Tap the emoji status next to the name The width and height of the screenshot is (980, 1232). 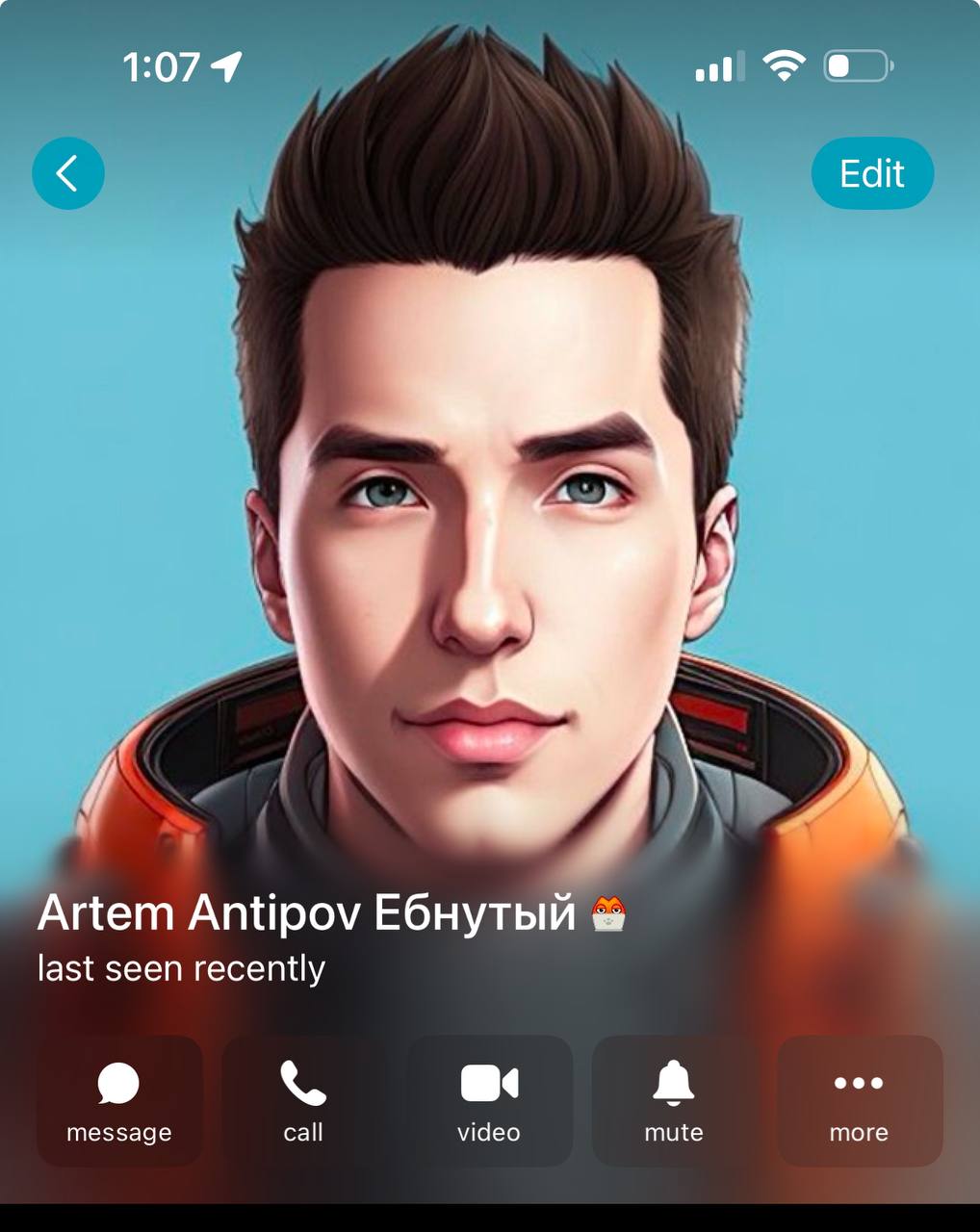point(608,913)
